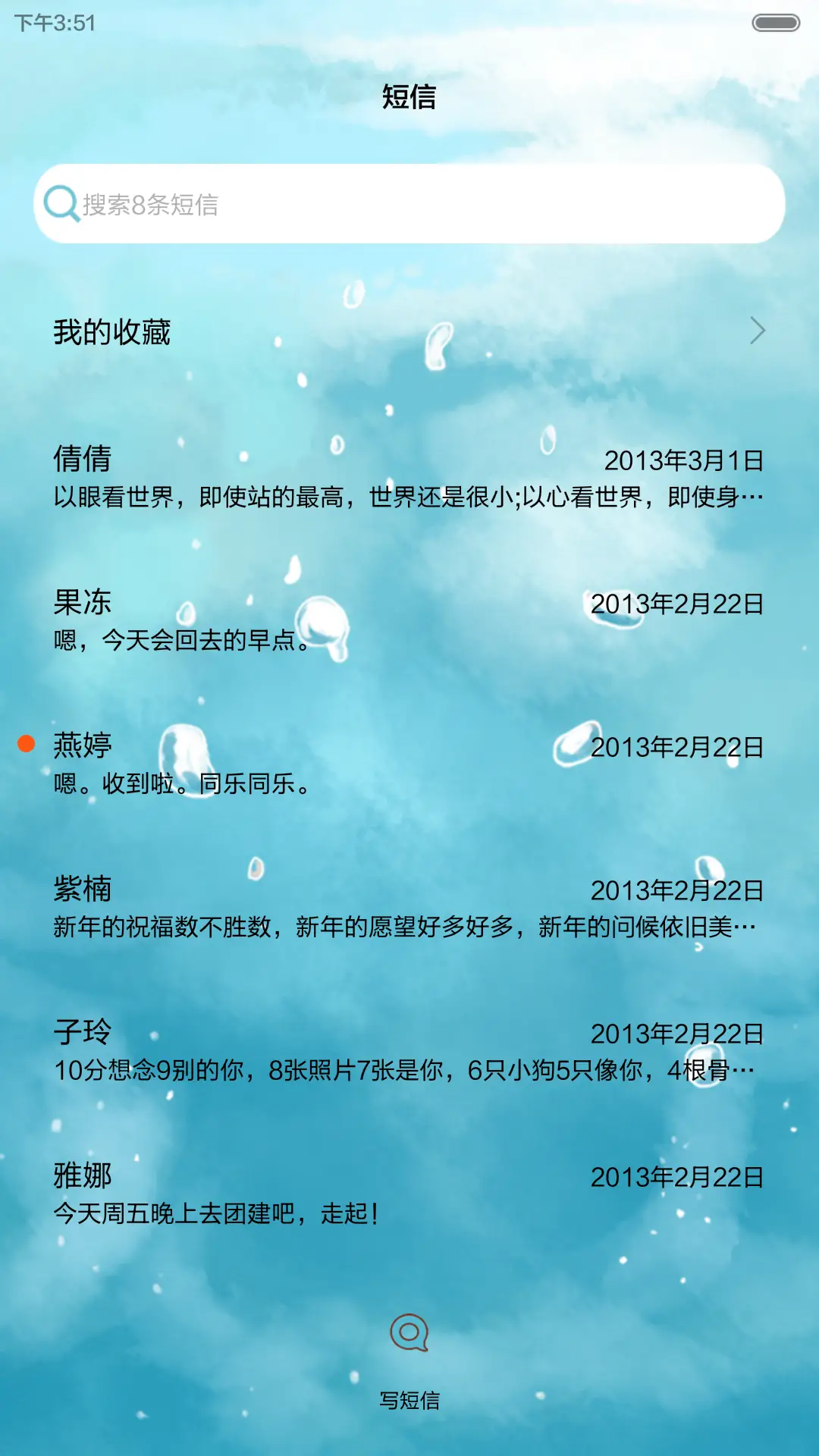Open the conversation with 倩倩
The height and width of the screenshot is (1456, 819).
[x=409, y=478]
